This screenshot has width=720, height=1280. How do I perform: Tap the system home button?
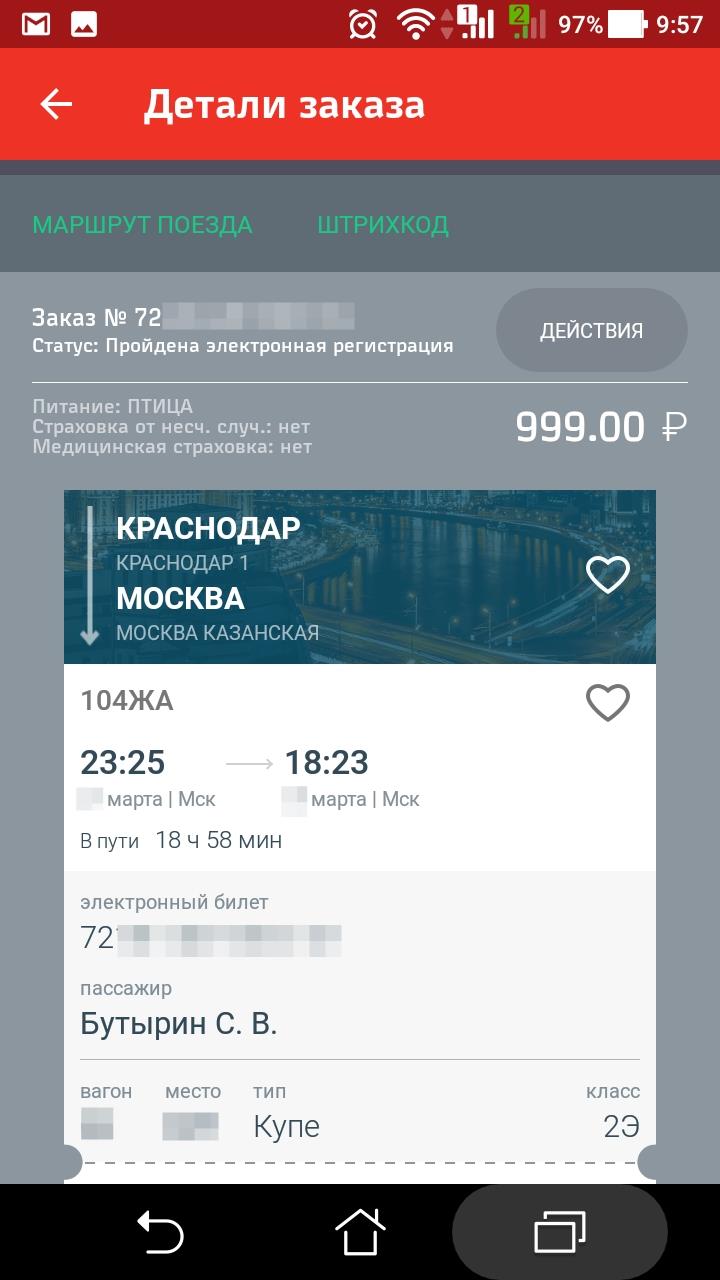click(x=360, y=1232)
